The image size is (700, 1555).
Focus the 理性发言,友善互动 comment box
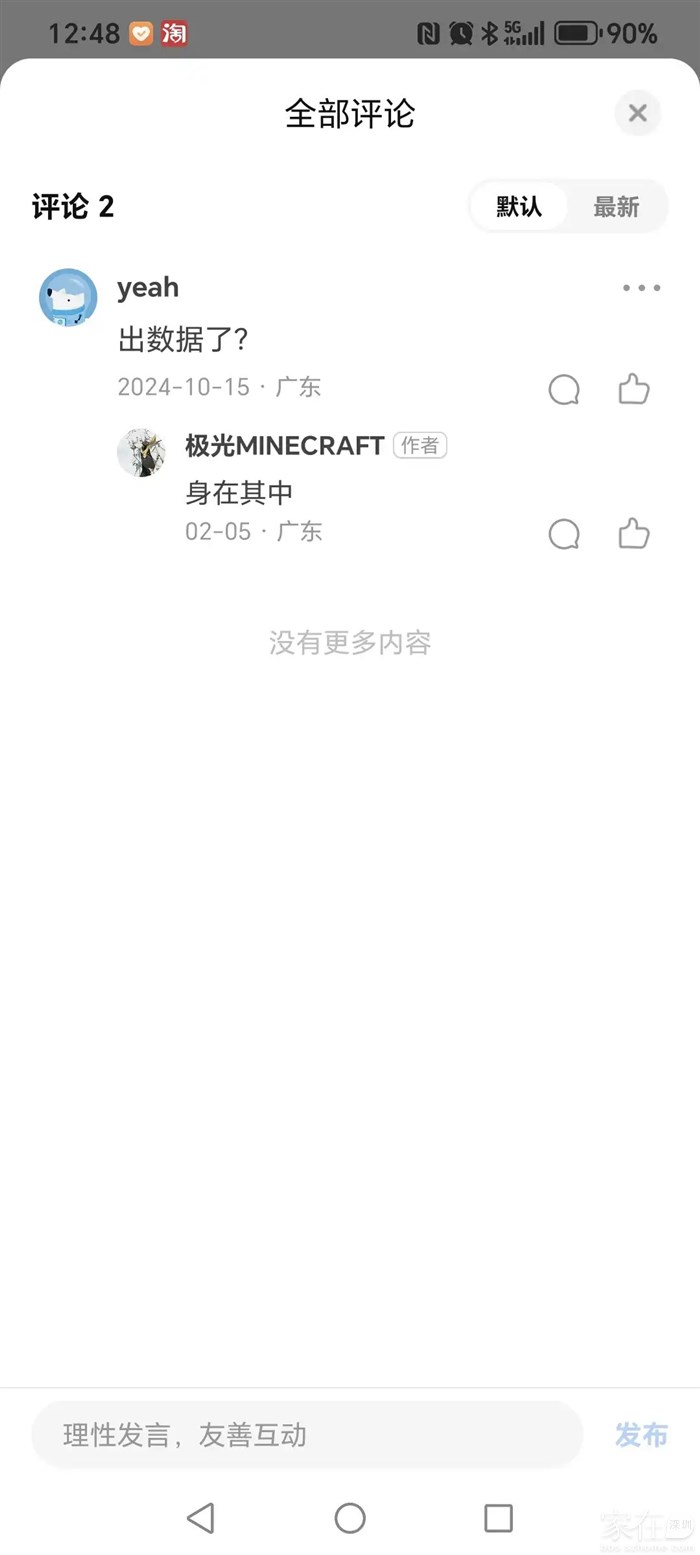[x=307, y=1435]
